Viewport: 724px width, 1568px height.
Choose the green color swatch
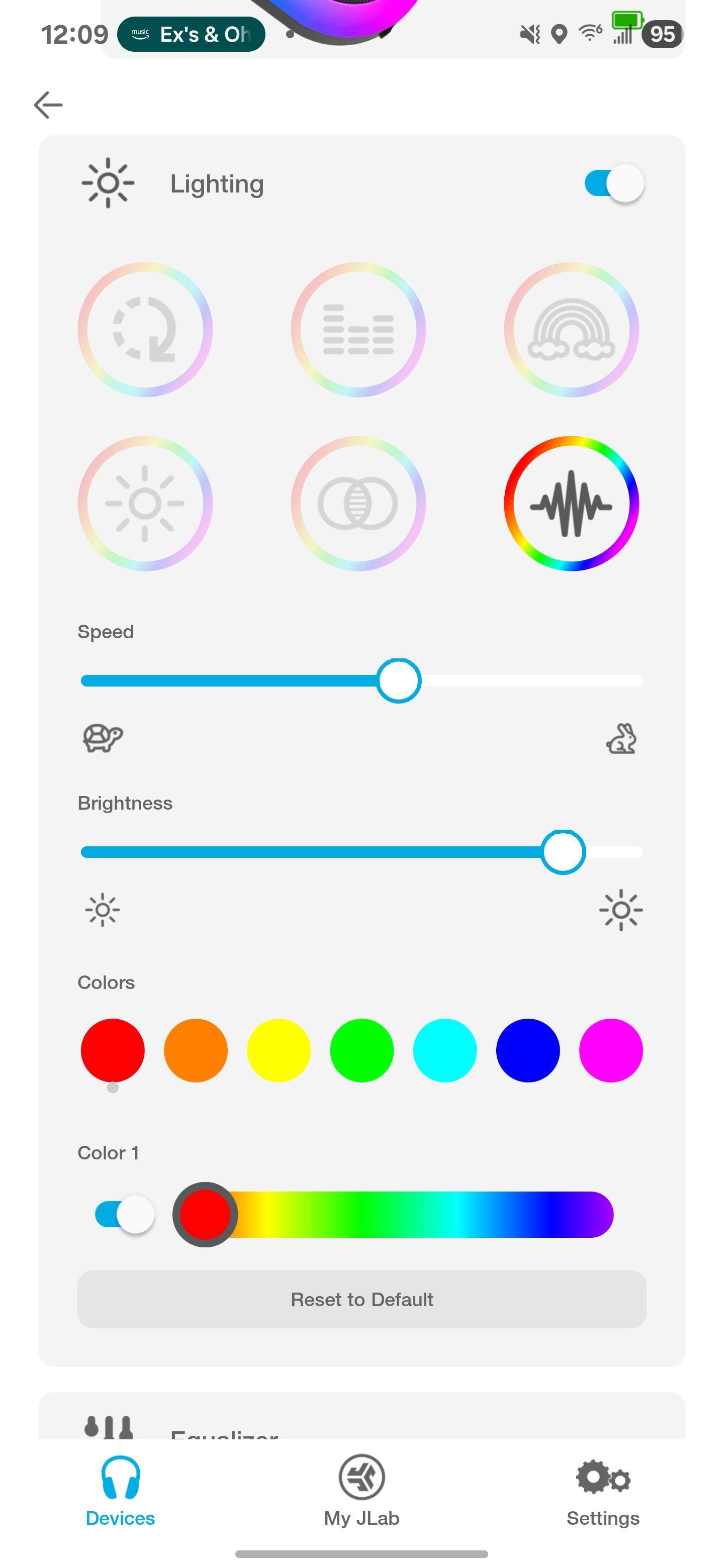pyautogui.click(x=361, y=1050)
